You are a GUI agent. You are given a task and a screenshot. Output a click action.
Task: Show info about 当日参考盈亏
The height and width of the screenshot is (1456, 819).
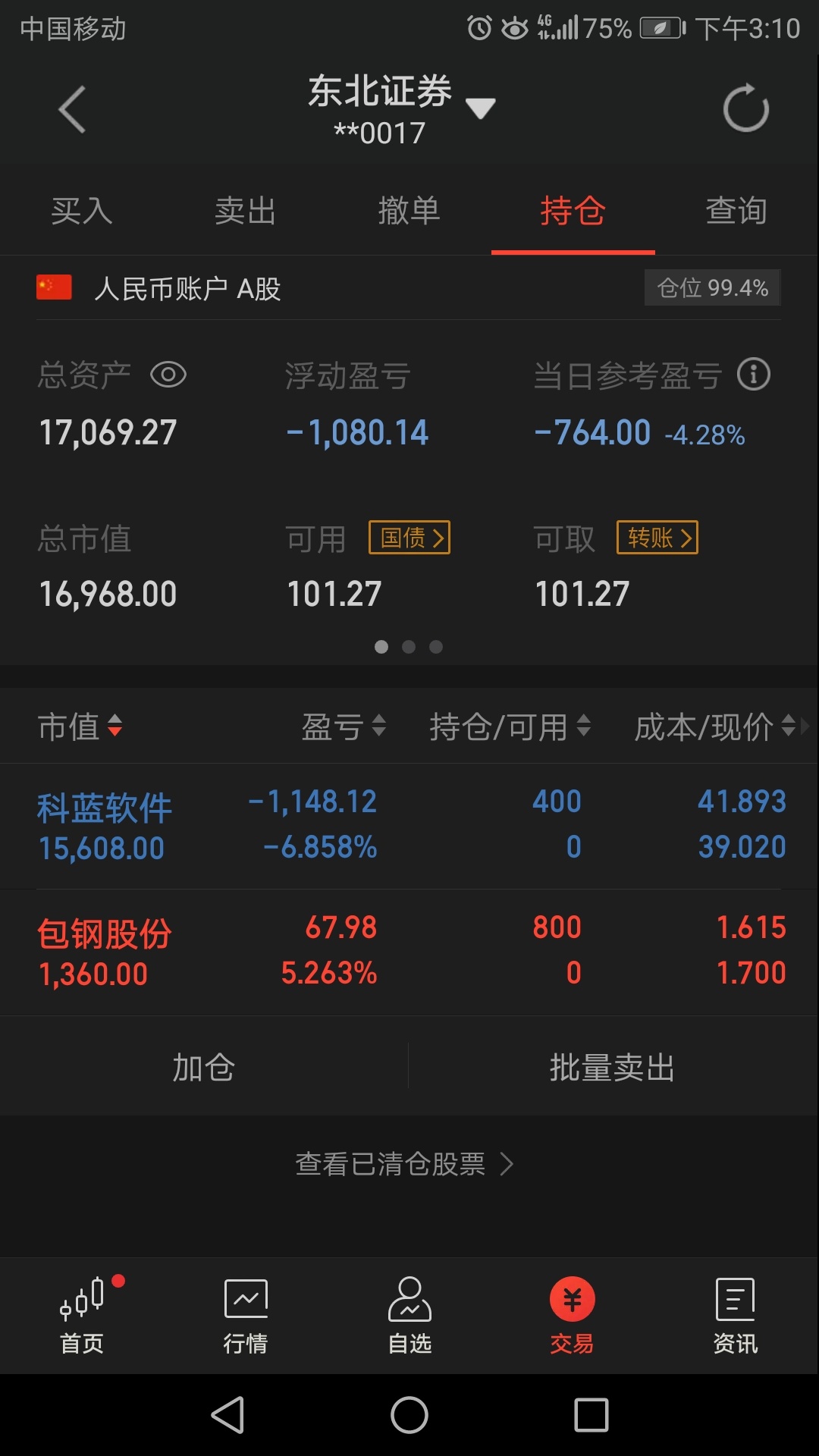754,375
